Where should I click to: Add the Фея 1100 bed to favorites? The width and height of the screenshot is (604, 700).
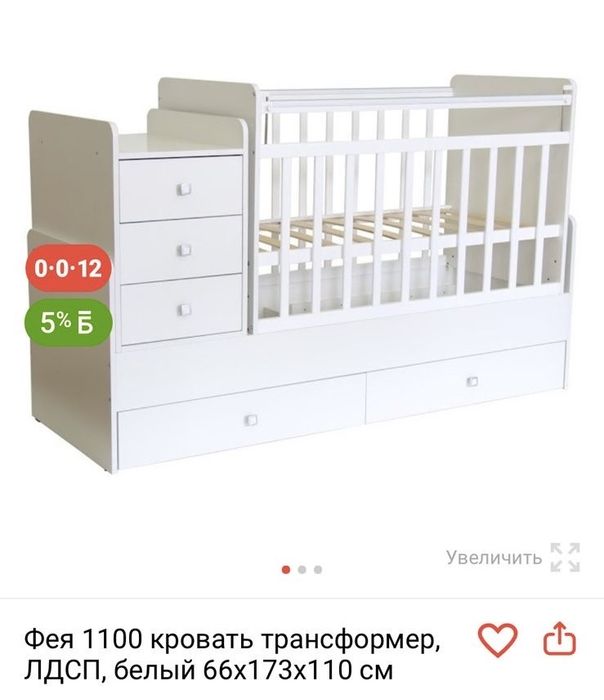click(x=497, y=639)
